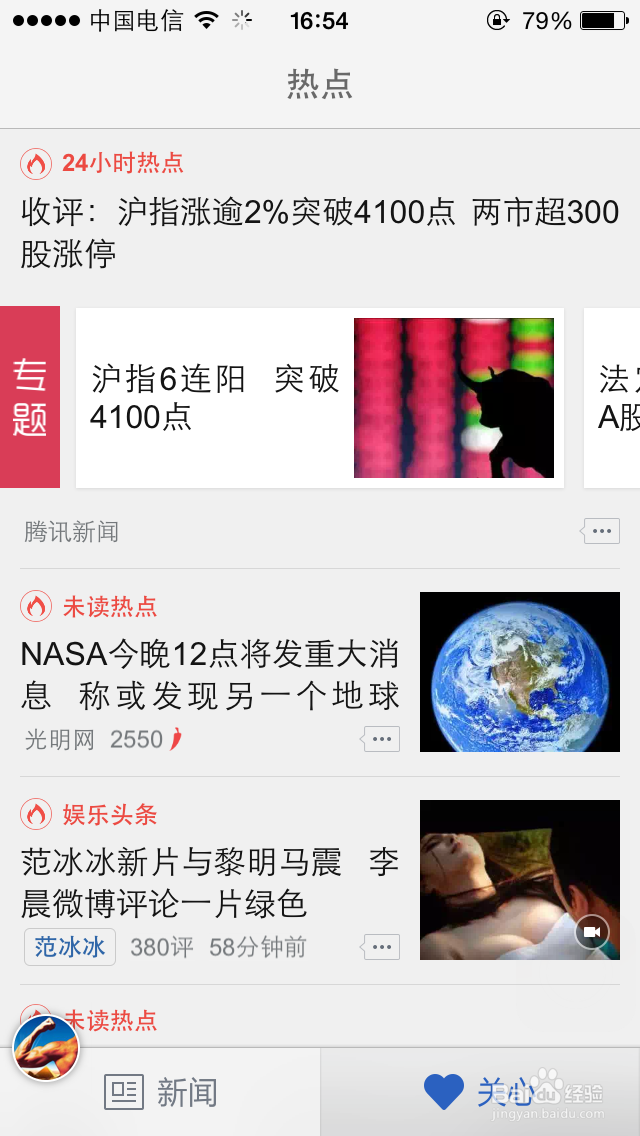Screen dimensions: 640x1136
Task: Switch to the 新闻 tab
Action: [x=160, y=1093]
